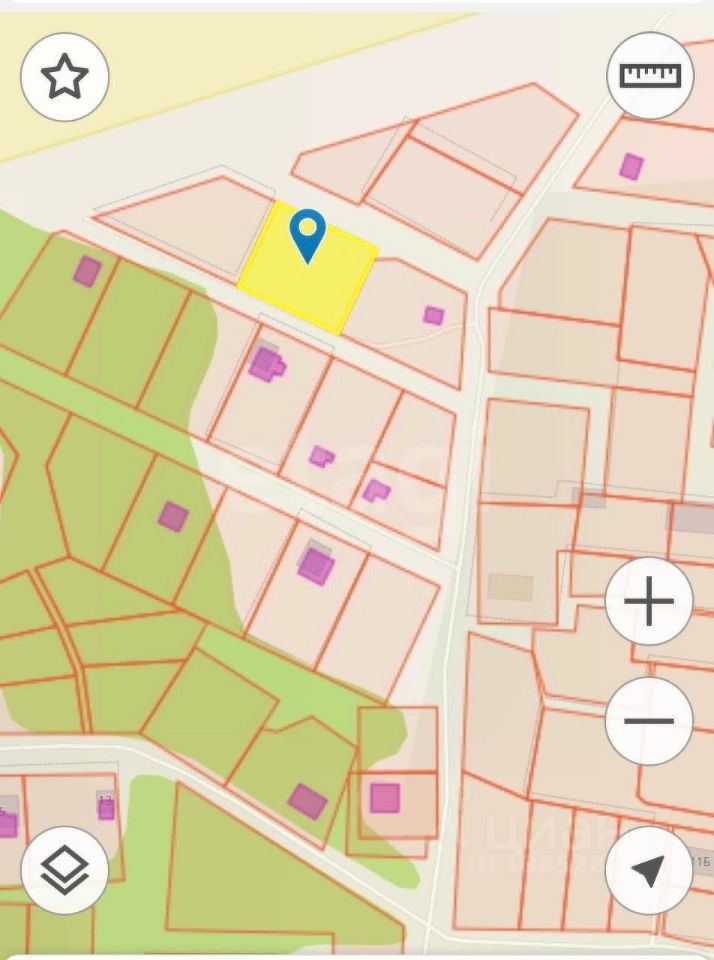Add this plot to favorites with star
The height and width of the screenshot is (960, 714).
point(65,77)
